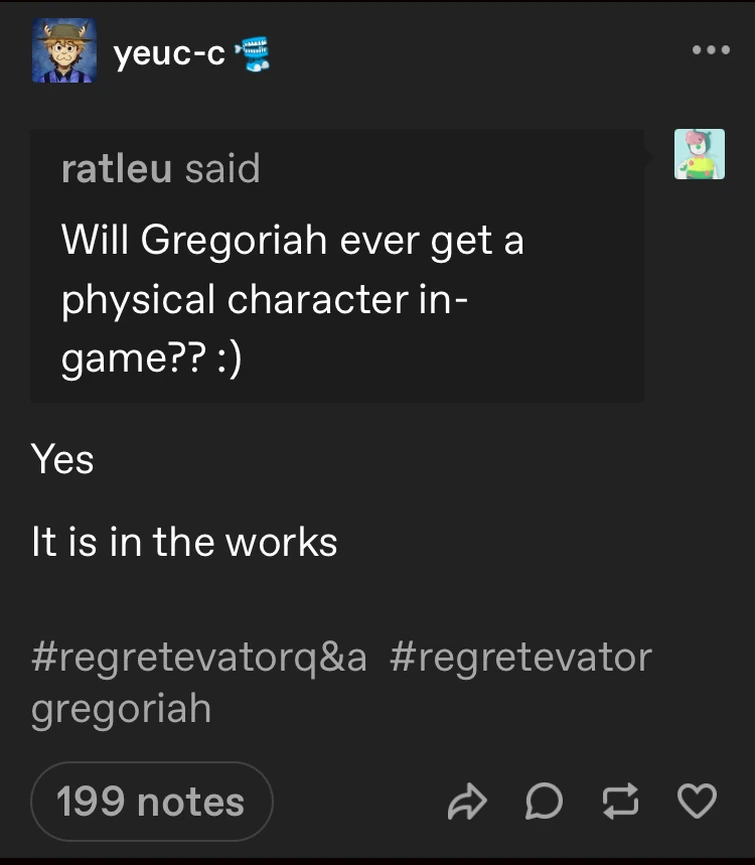Open ratleu's blog from 'ratleu said'

[x=116, y=169]
